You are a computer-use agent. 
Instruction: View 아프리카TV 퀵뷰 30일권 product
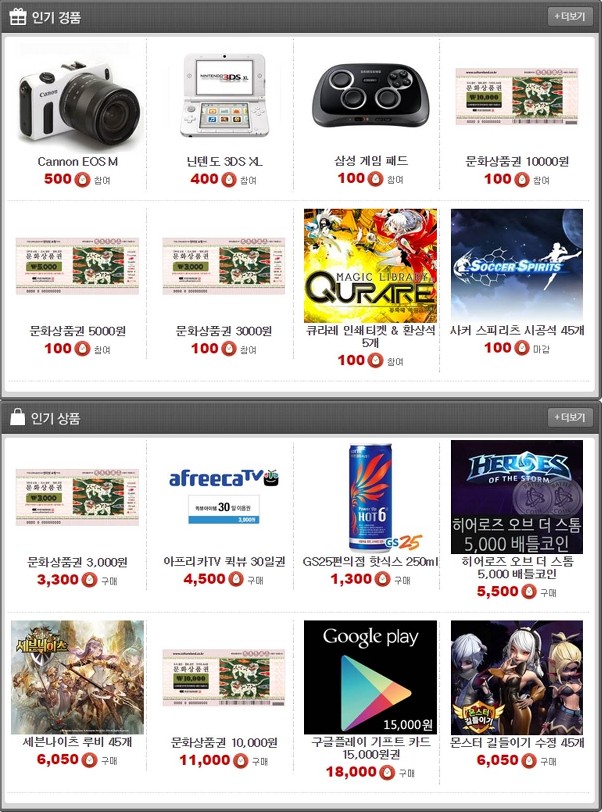click(x=224, y=497)
